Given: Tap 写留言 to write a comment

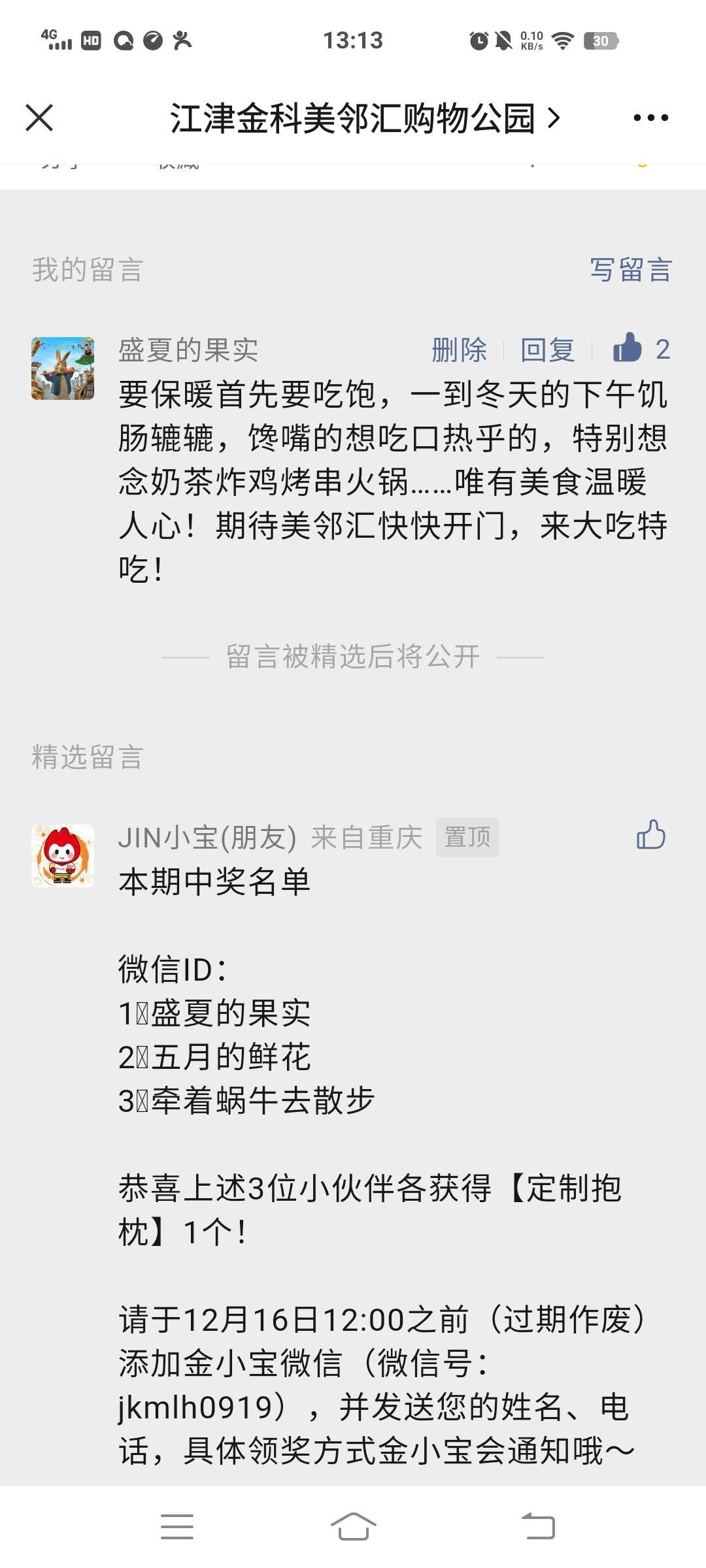Looking at the screenshot, I should point(630,270).
